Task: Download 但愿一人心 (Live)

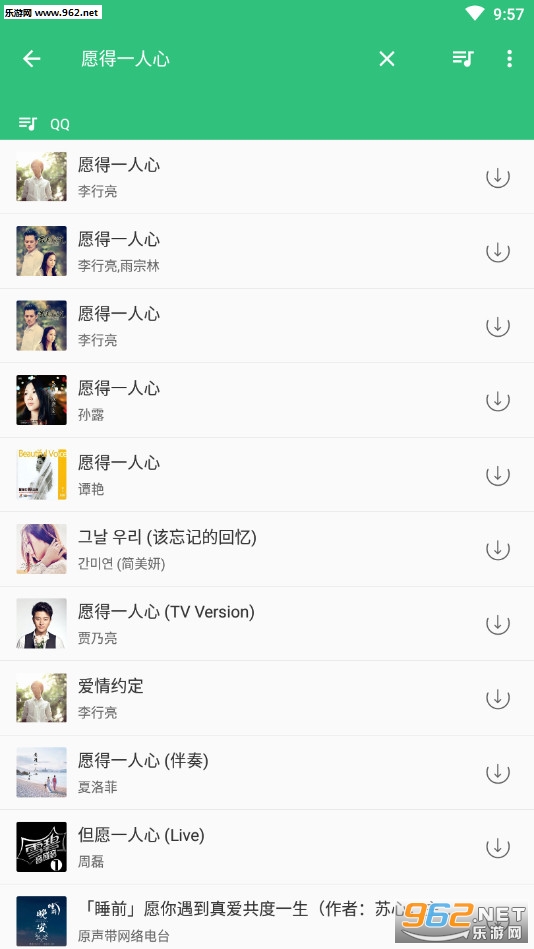Action: pos(498,847)
